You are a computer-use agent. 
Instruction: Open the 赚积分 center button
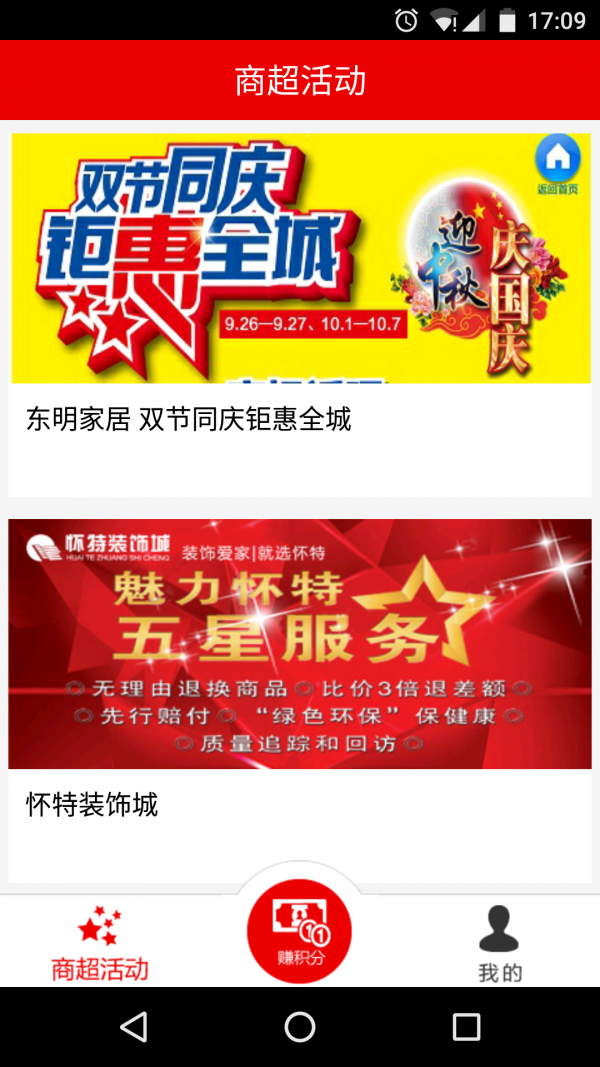300,931
